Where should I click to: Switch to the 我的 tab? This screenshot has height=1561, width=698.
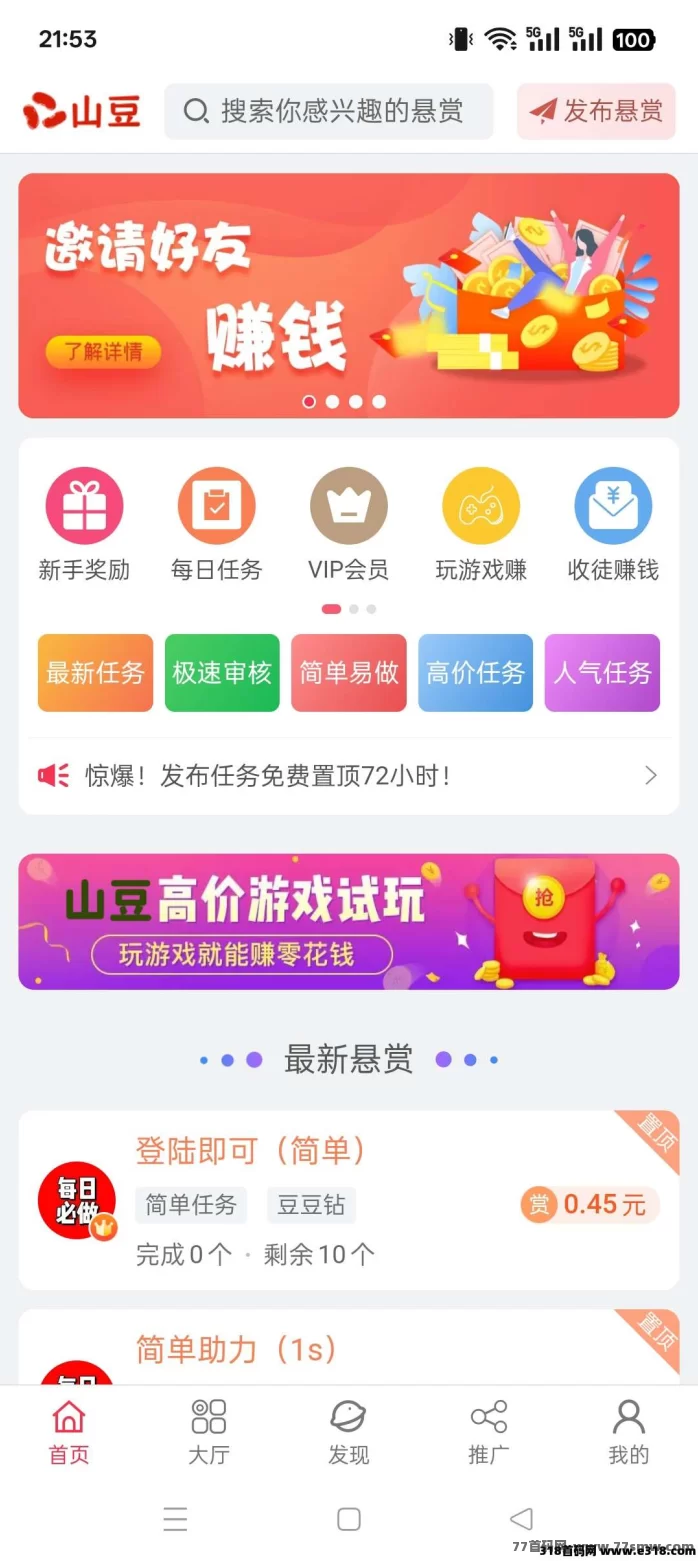click(628, 1432)
